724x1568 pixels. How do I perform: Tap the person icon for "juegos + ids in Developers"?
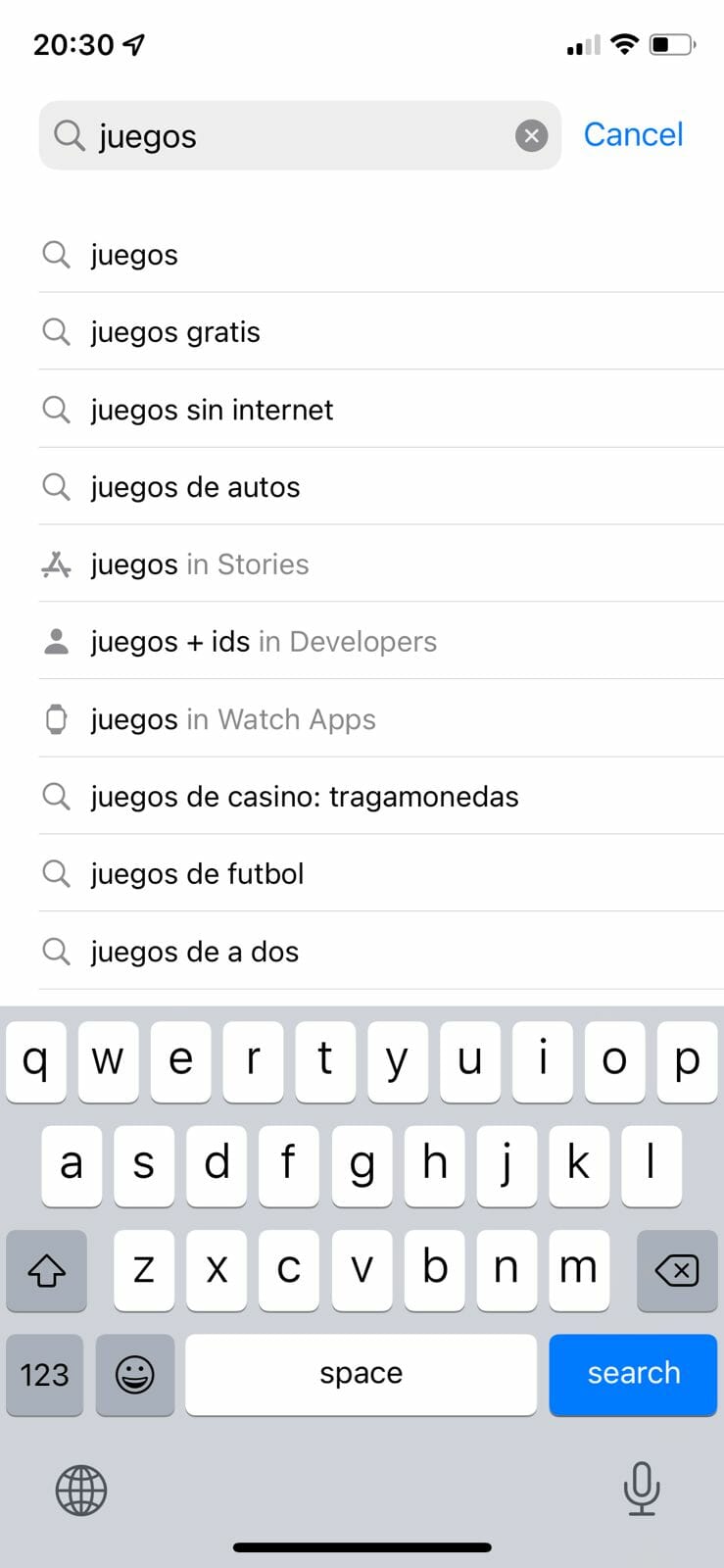tap(56, 641)
